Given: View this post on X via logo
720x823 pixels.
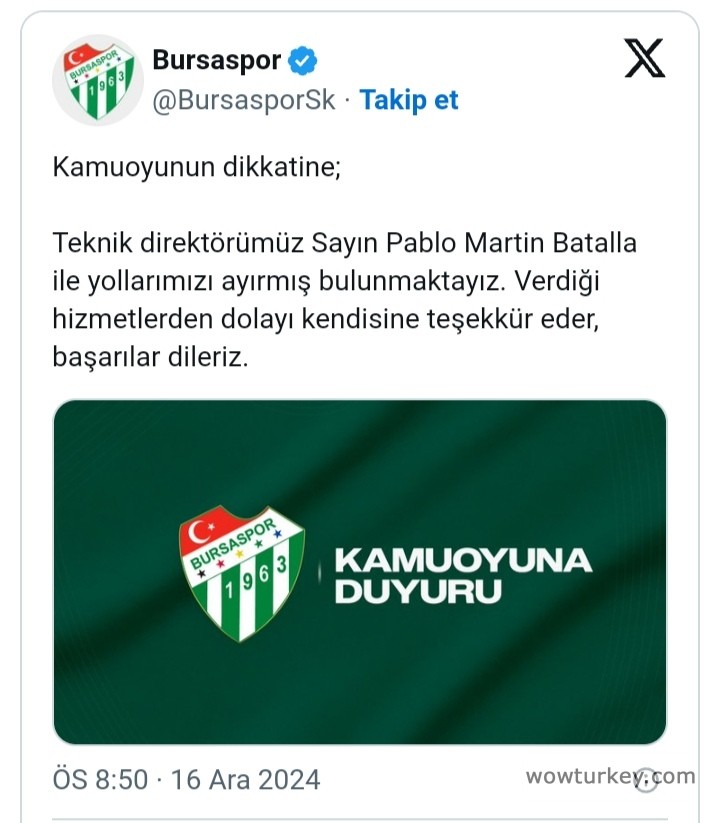Looking at the screenshot, I should pos(644,59).
